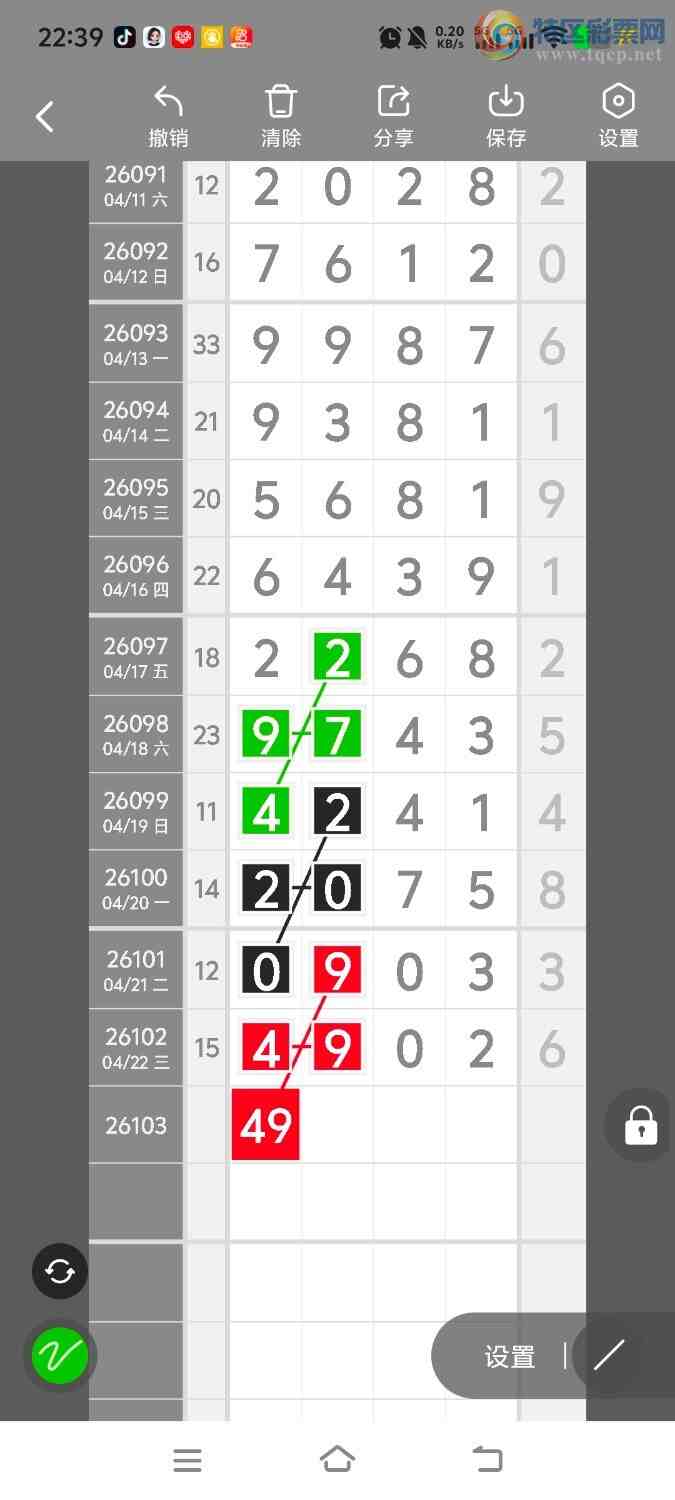Open the system recent apps menu

coord(187,1460)
